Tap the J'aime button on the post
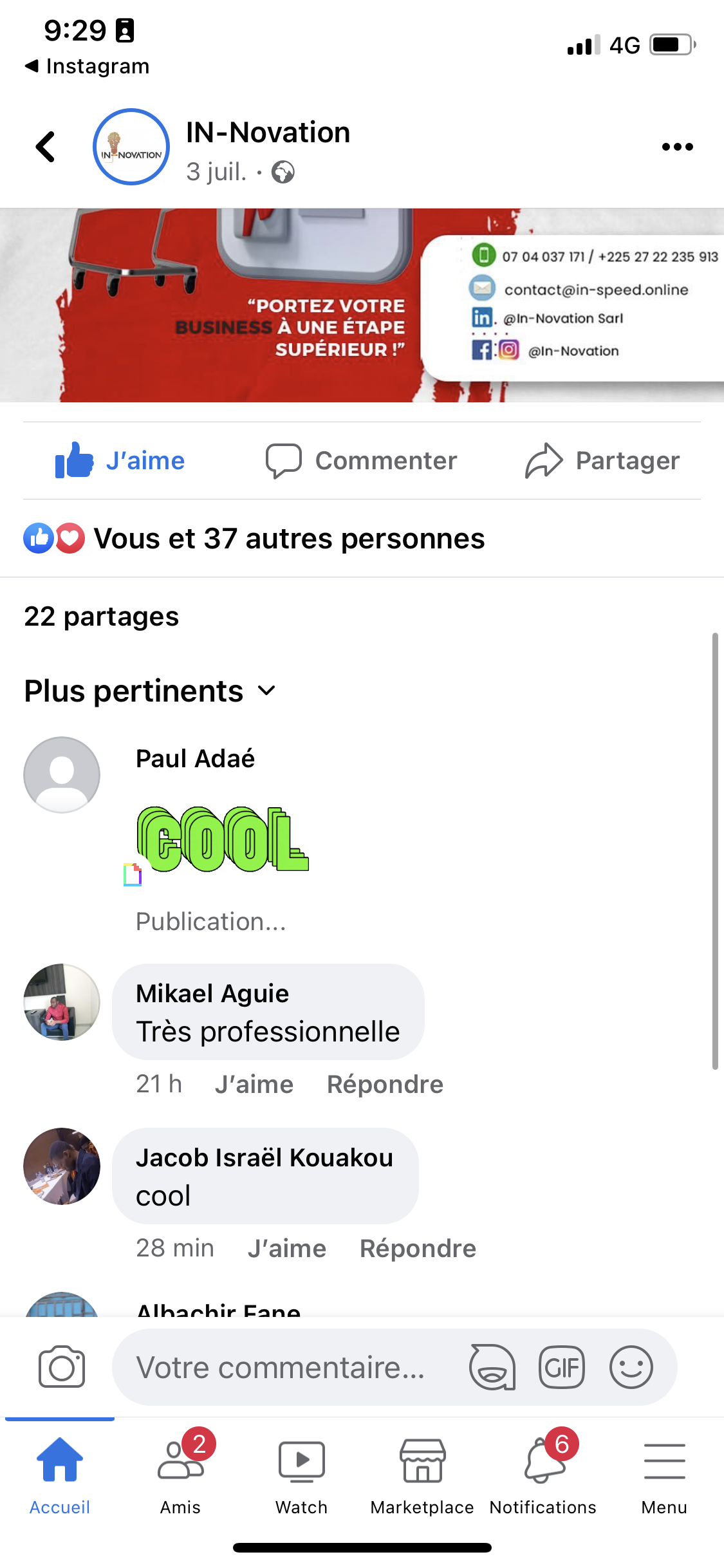 coord(120,461)
